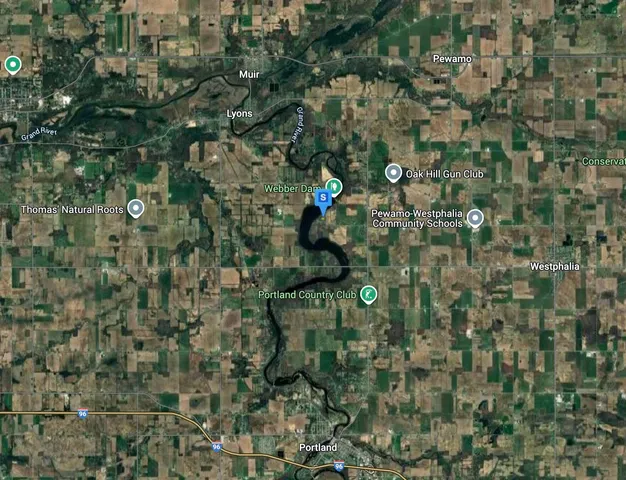
Task: Select the Portland Country Club pin
Action: coord(368,294)
